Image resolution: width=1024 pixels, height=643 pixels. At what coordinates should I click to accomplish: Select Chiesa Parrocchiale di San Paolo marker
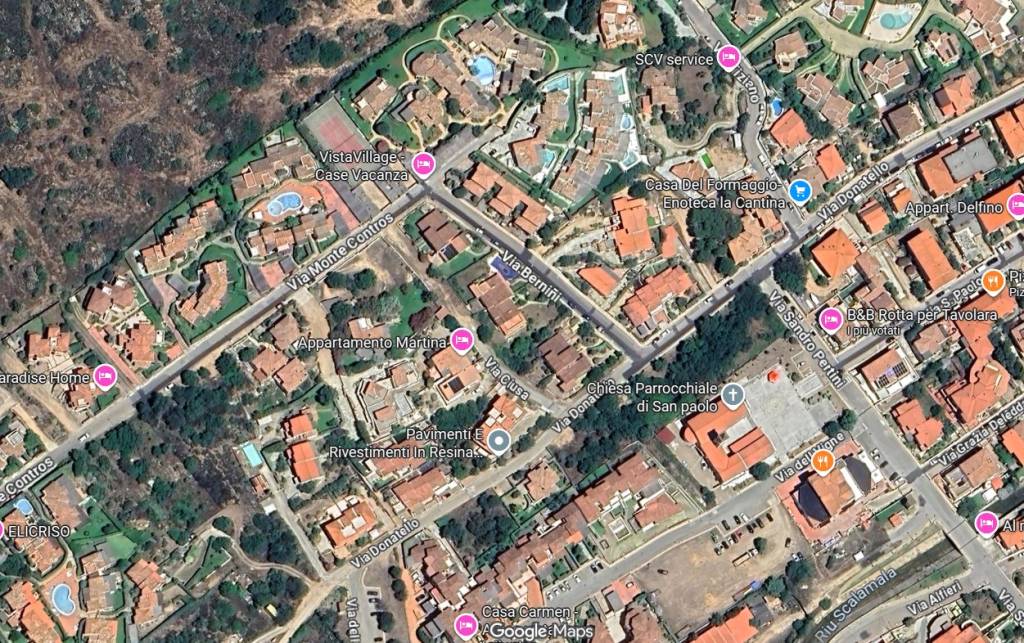click(x=733, y=395)
